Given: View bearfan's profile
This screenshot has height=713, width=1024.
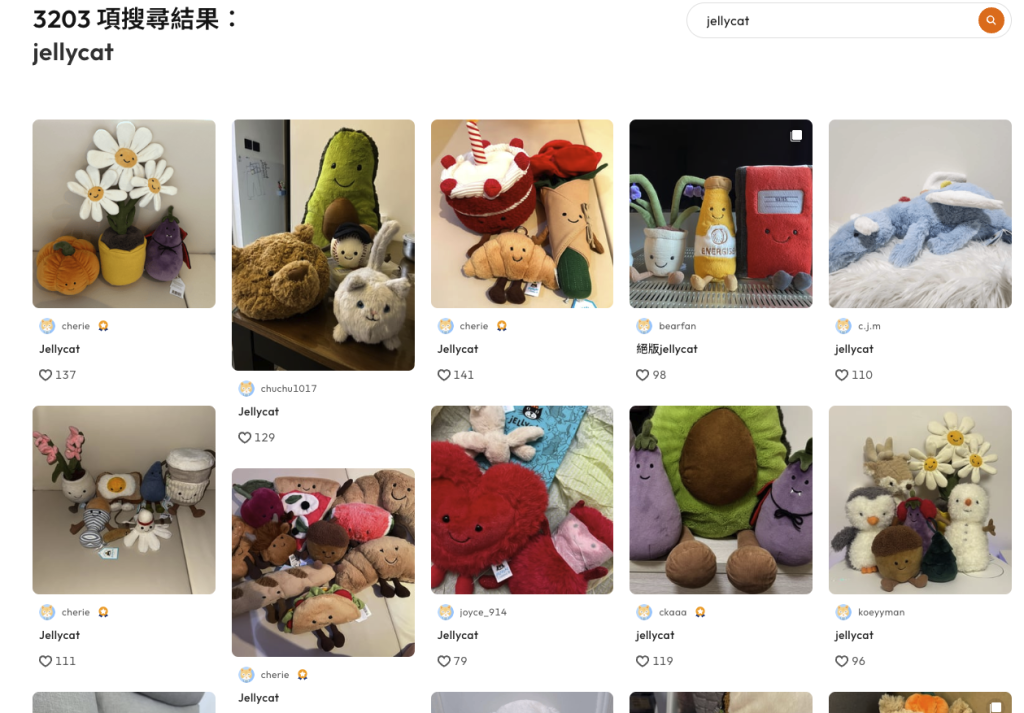Looking at the screenshot, I should tap(676, 326).
